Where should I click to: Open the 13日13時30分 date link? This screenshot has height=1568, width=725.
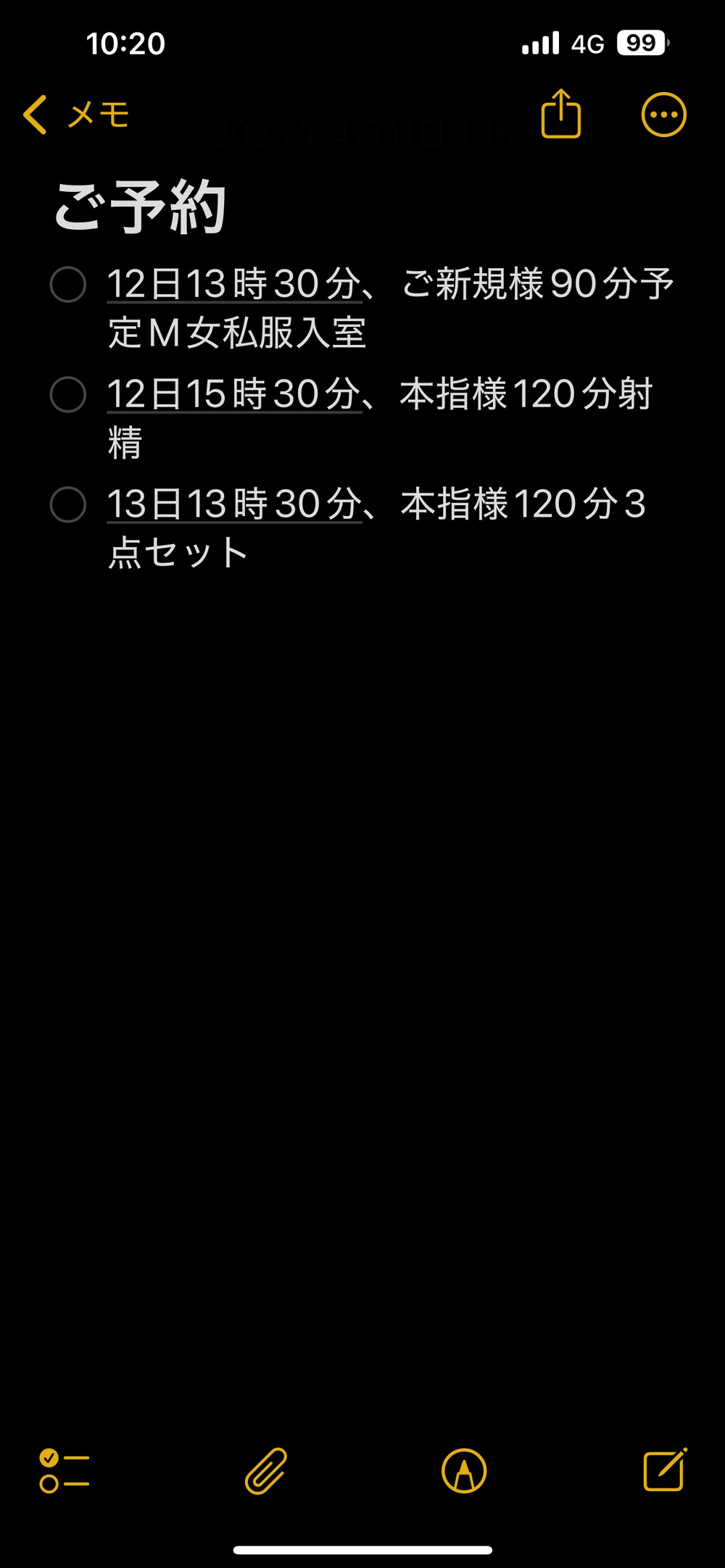234,504
